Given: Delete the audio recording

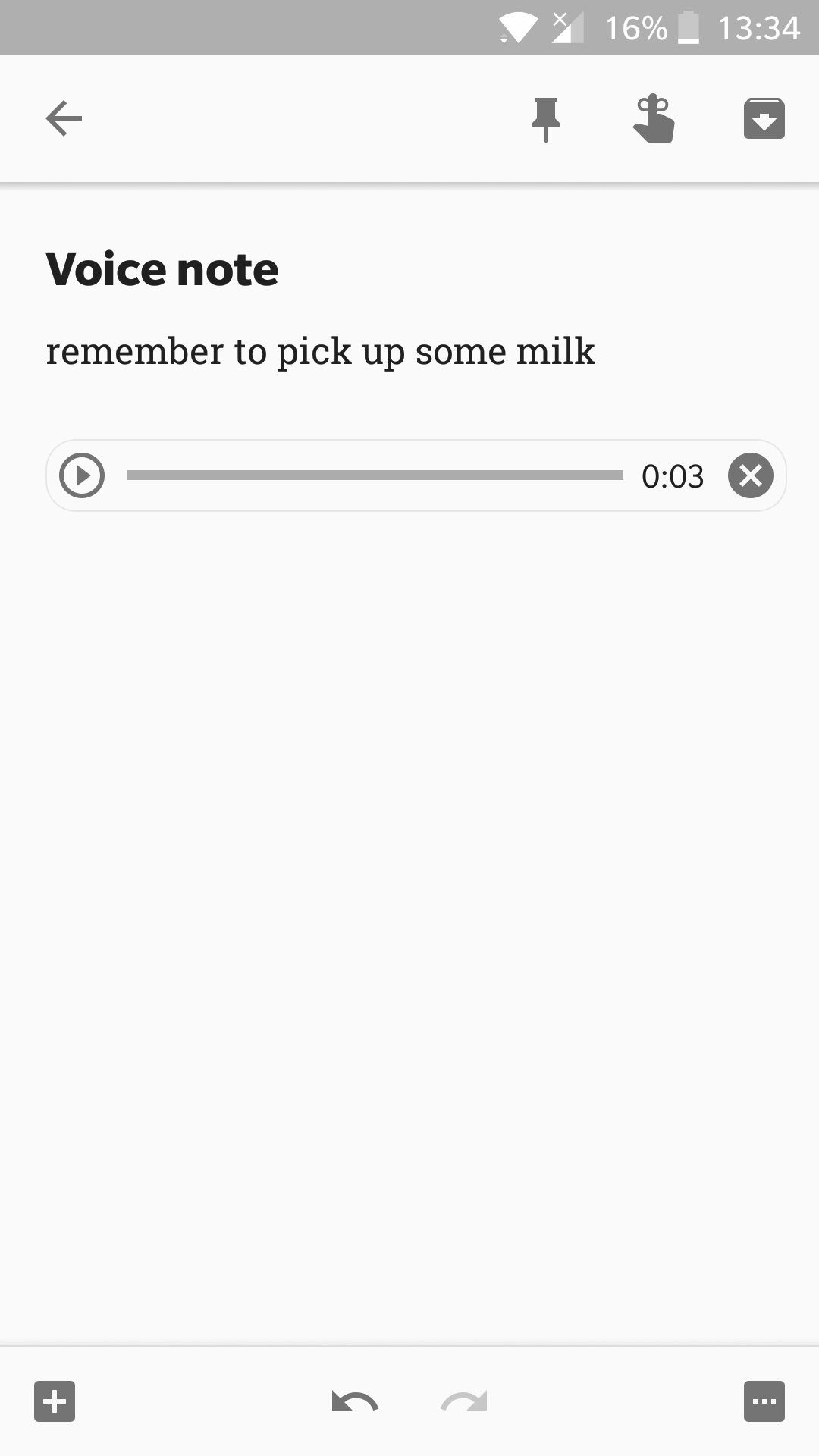Looking at the screenshot, I should coord(751,475).
